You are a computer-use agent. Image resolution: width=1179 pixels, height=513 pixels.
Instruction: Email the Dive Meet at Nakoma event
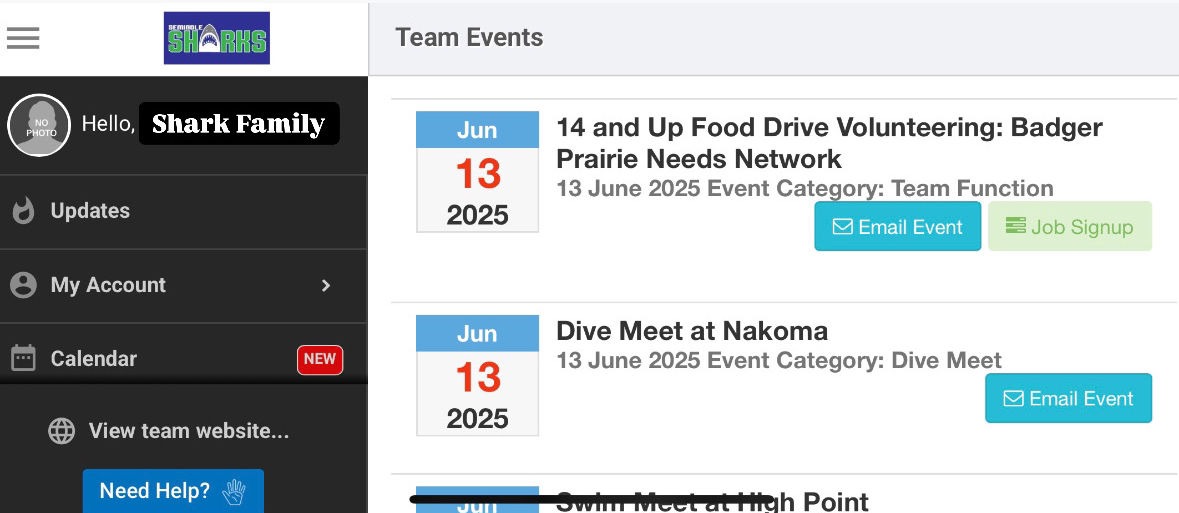(1068, 399)
